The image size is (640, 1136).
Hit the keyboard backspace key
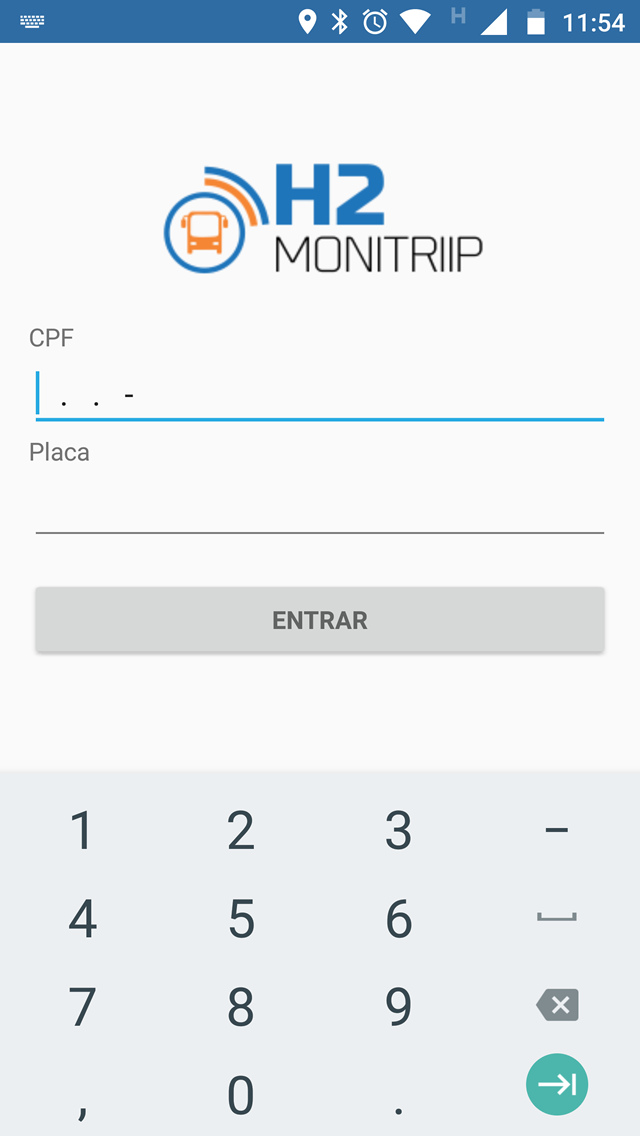pyautogui.click(x=557, y=1005)
